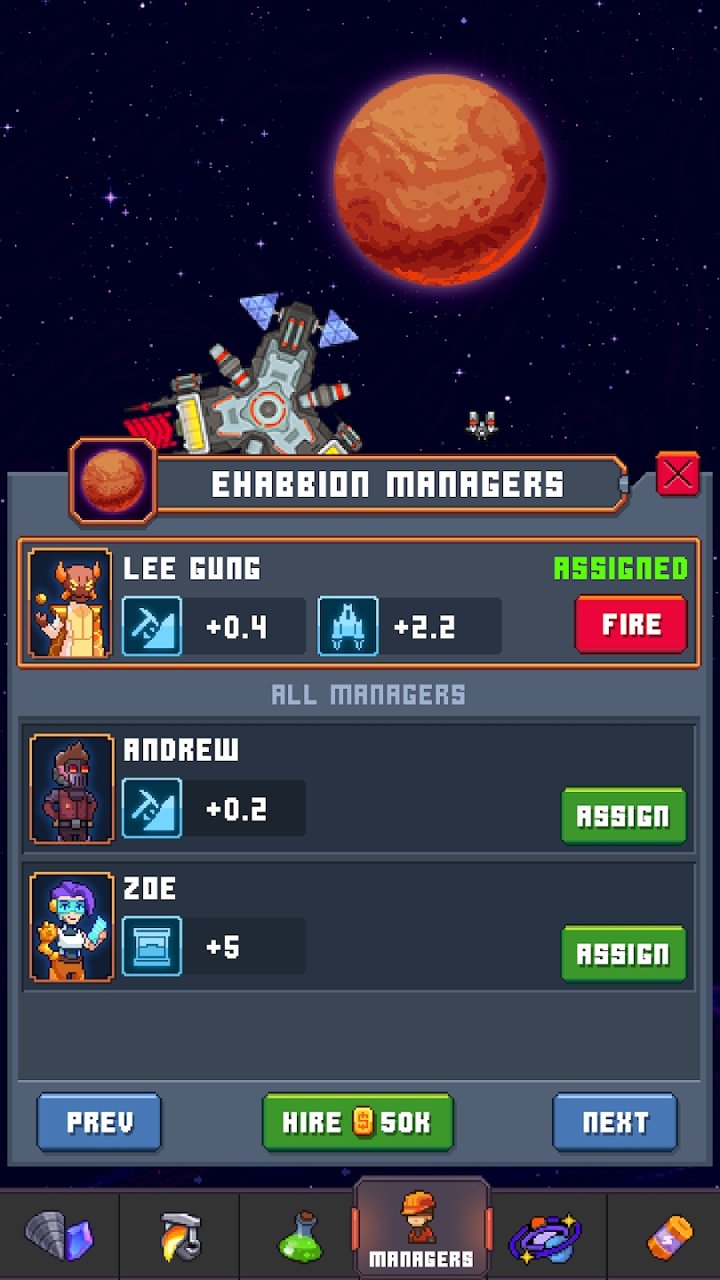720x1280 pixels.
Task: Open the green potion research tab
Action: [x=300, y=1236]
